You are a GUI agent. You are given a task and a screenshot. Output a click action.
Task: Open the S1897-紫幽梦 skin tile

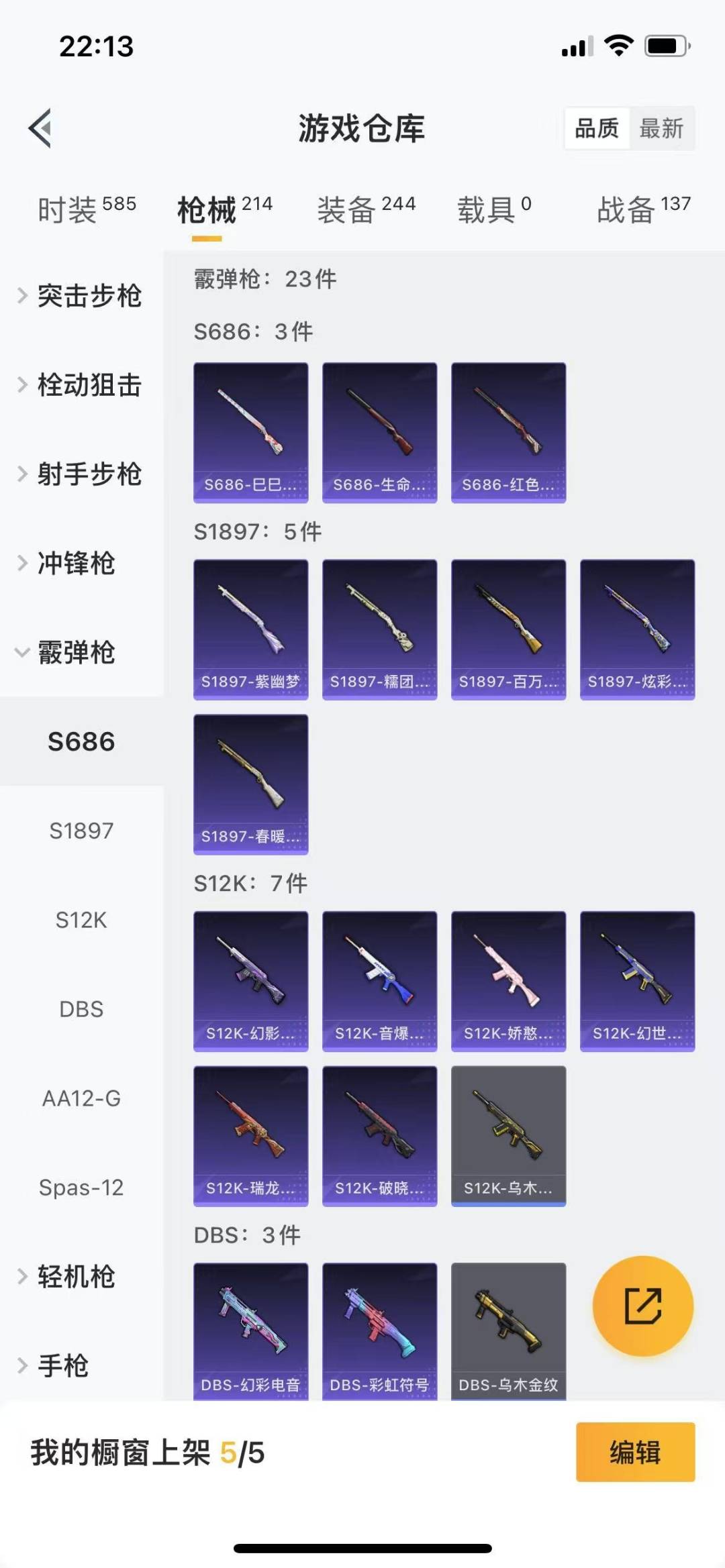(x=250, y=629)
